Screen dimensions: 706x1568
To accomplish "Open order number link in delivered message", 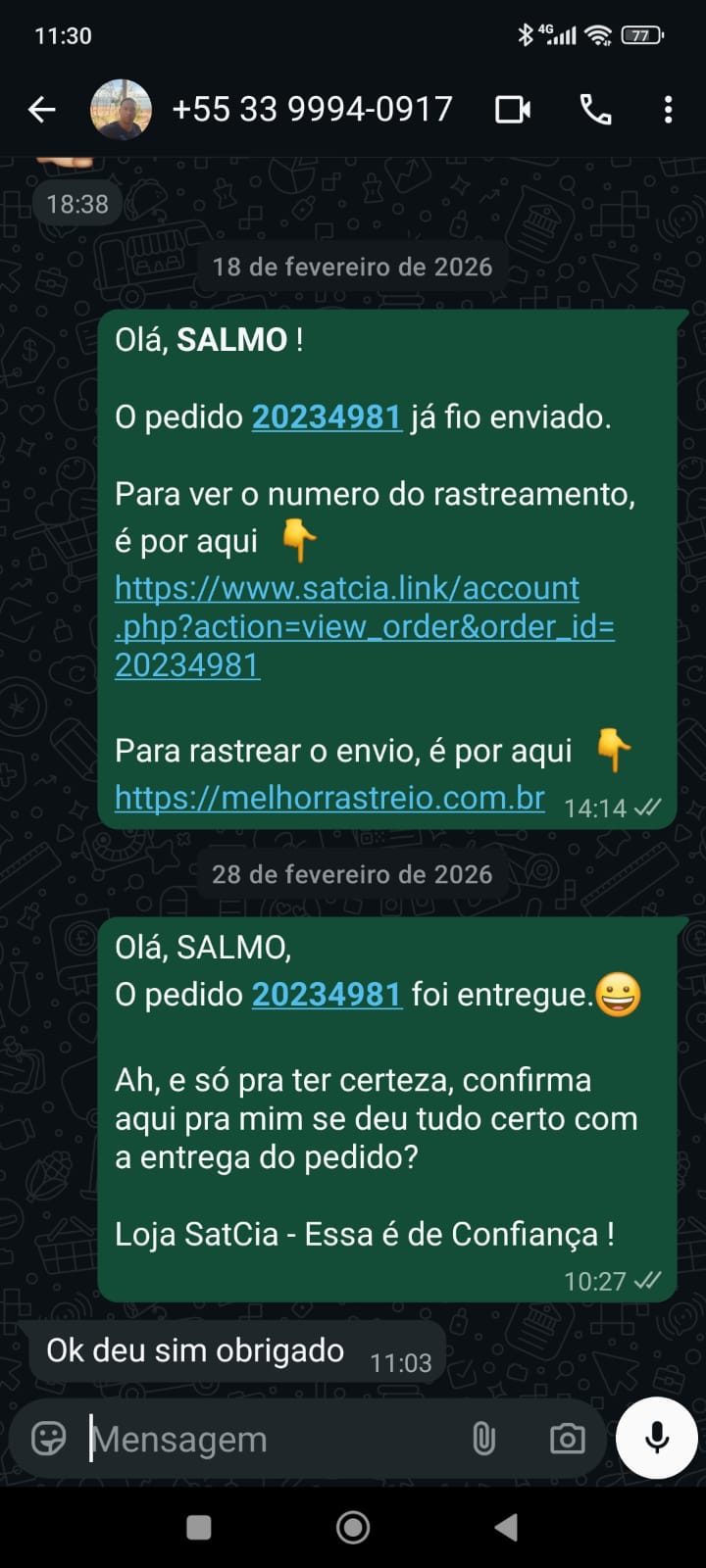I will pyautogui.click(x=327, y=995).
